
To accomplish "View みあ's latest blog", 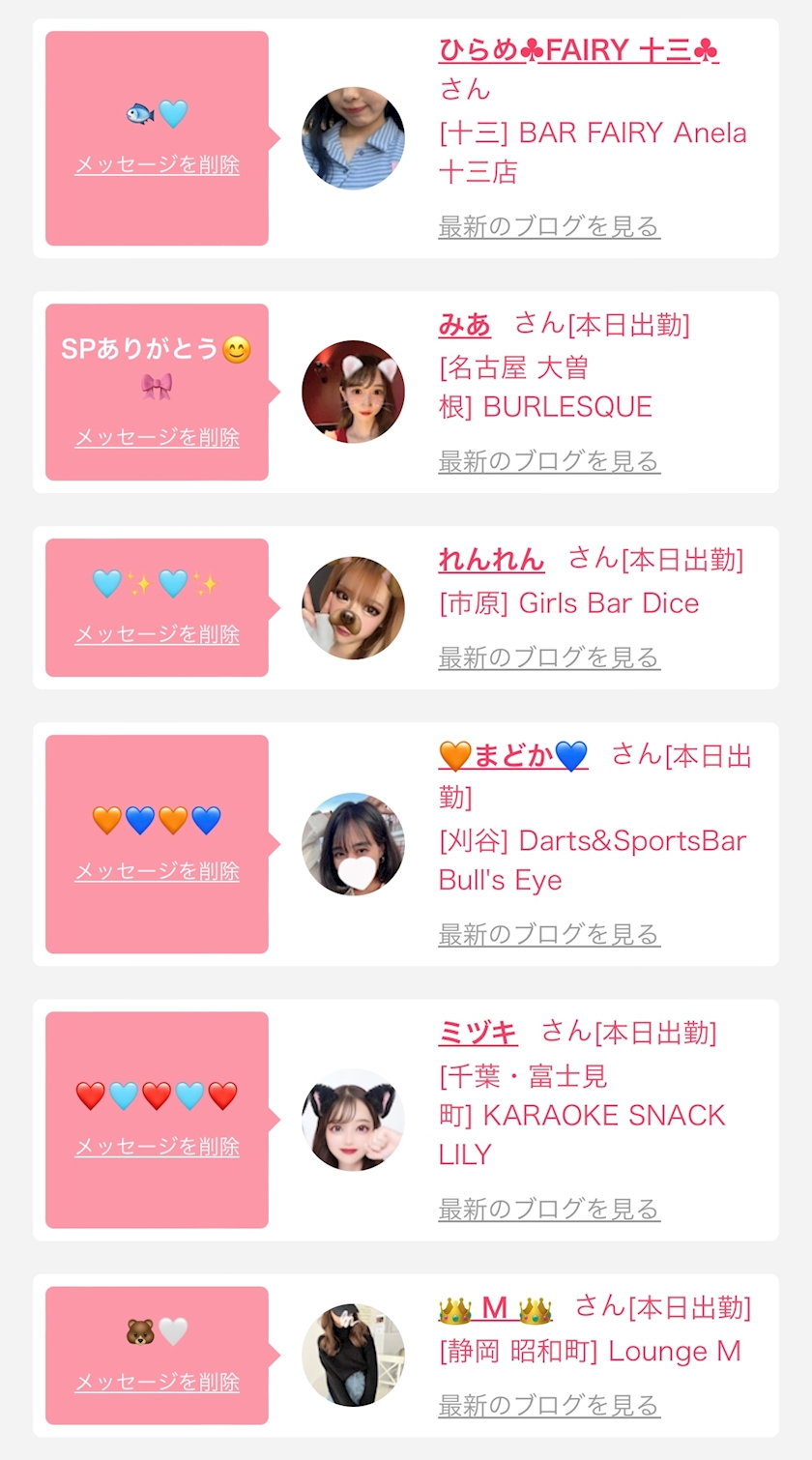I will pyautogui.click(x=549, y=461).
